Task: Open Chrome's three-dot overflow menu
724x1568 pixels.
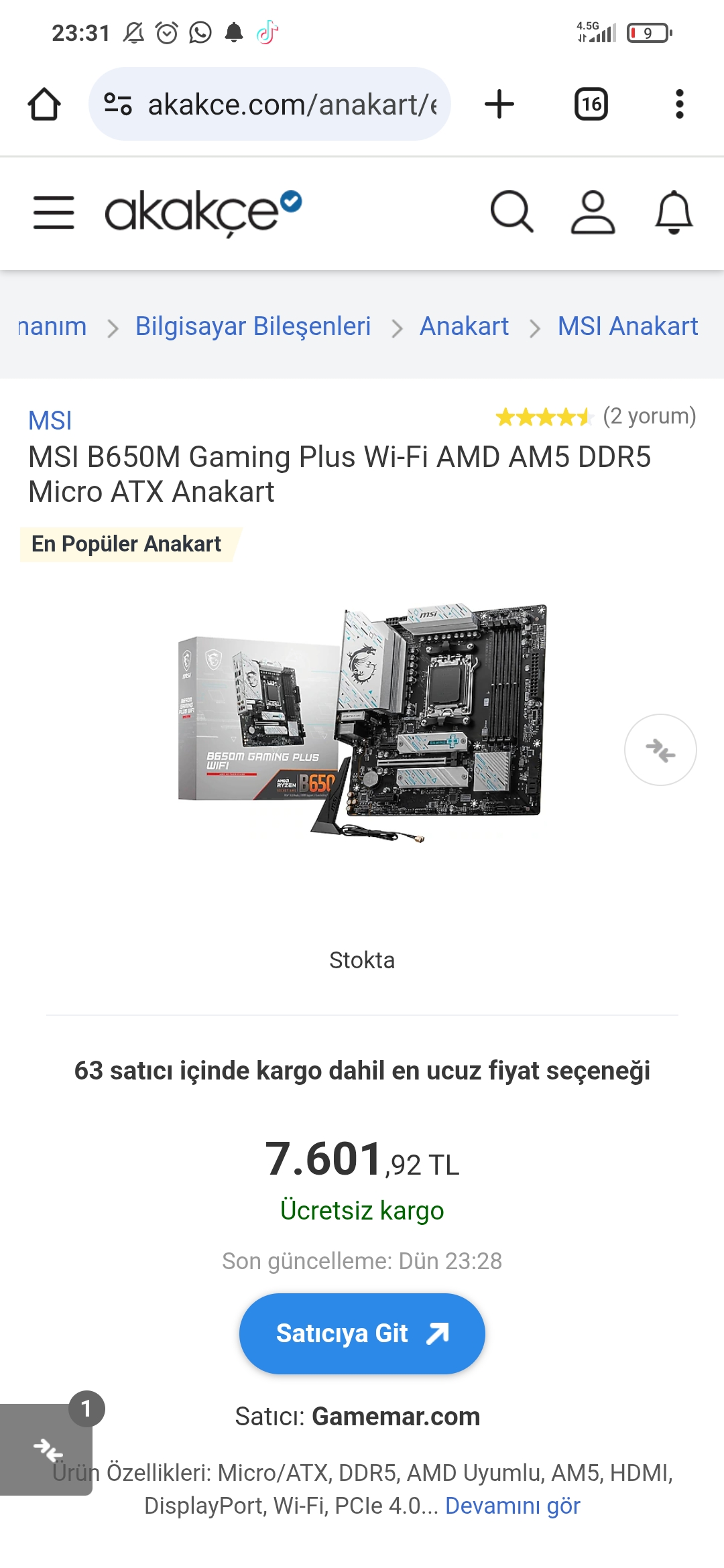Action: point(679,105)
